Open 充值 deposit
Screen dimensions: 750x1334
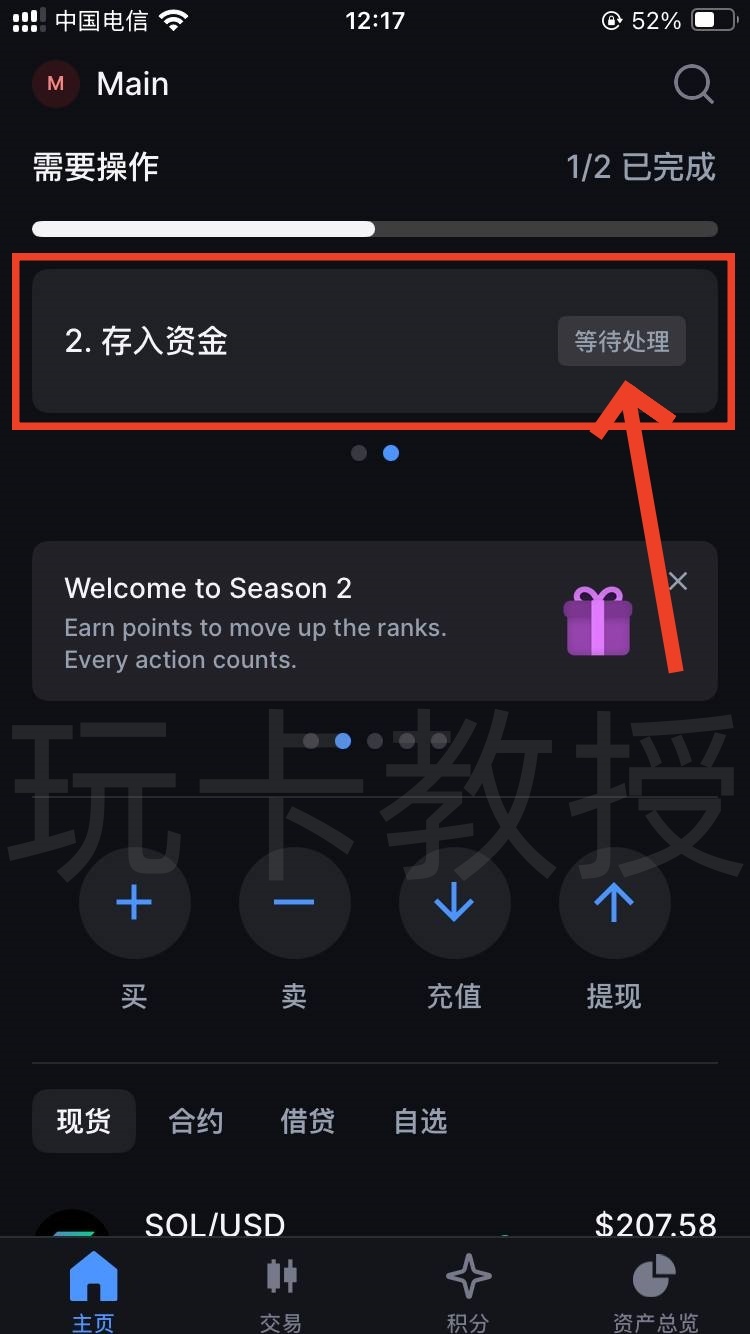coord(454,904)
